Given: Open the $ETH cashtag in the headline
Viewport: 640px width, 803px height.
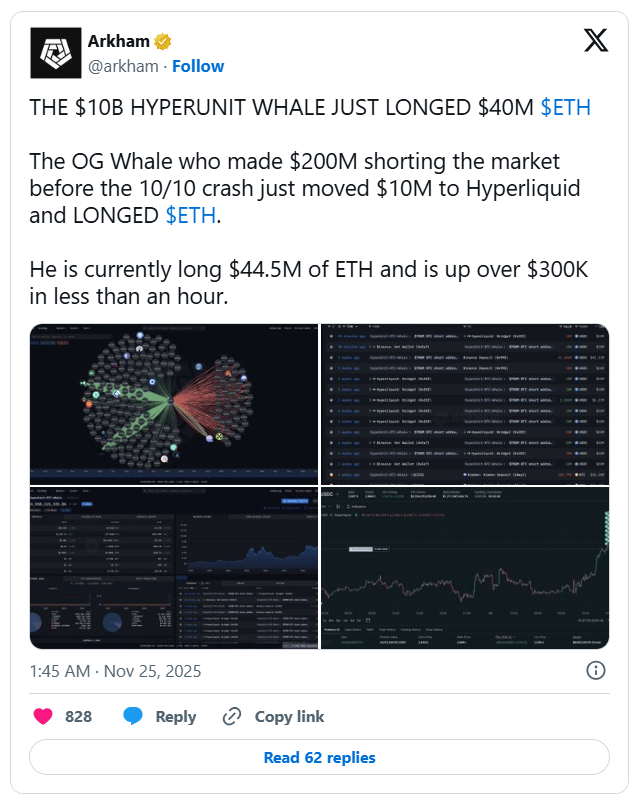Looking at the screenshot, I should tap(565, 108).
